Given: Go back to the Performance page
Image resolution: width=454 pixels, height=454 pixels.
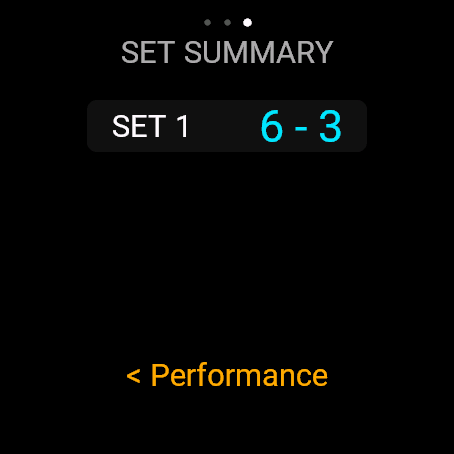Looking at the screenshot, I should click(227, 376).
